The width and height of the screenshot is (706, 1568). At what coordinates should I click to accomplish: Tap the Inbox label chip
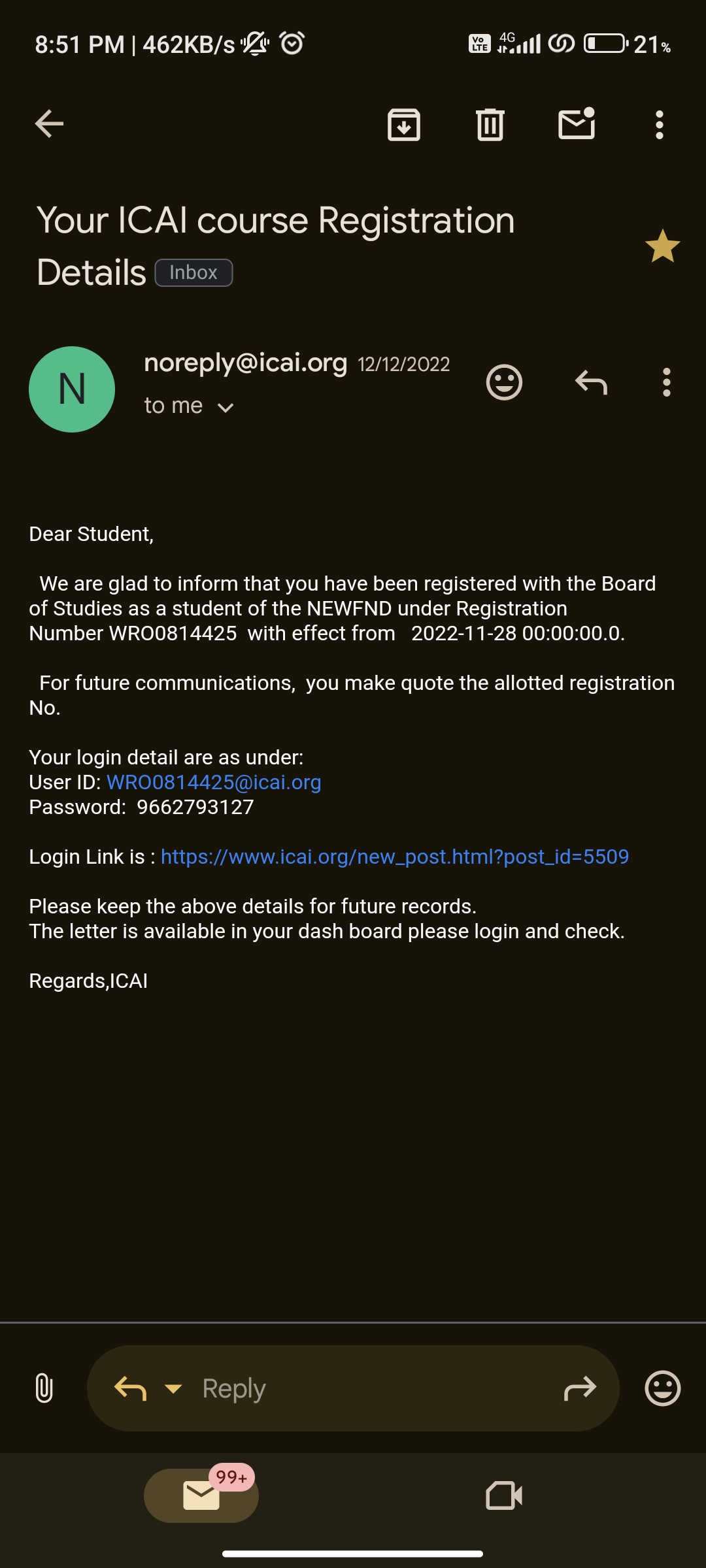(x=193, y=272)
